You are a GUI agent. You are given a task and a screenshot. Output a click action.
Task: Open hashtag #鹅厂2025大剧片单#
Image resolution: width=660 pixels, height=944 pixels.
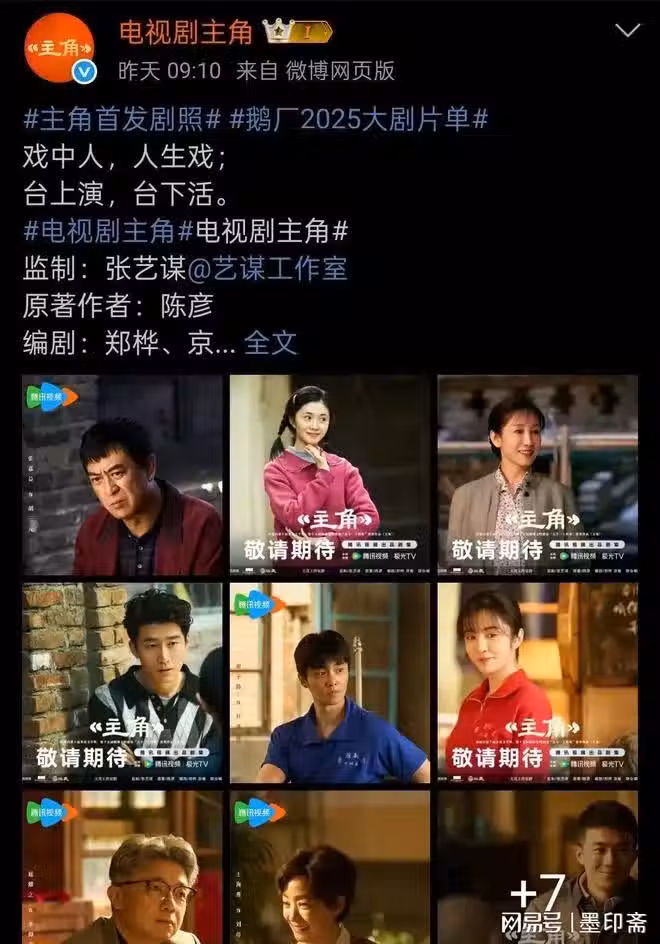pyautogui.click(x=359, y=120)
